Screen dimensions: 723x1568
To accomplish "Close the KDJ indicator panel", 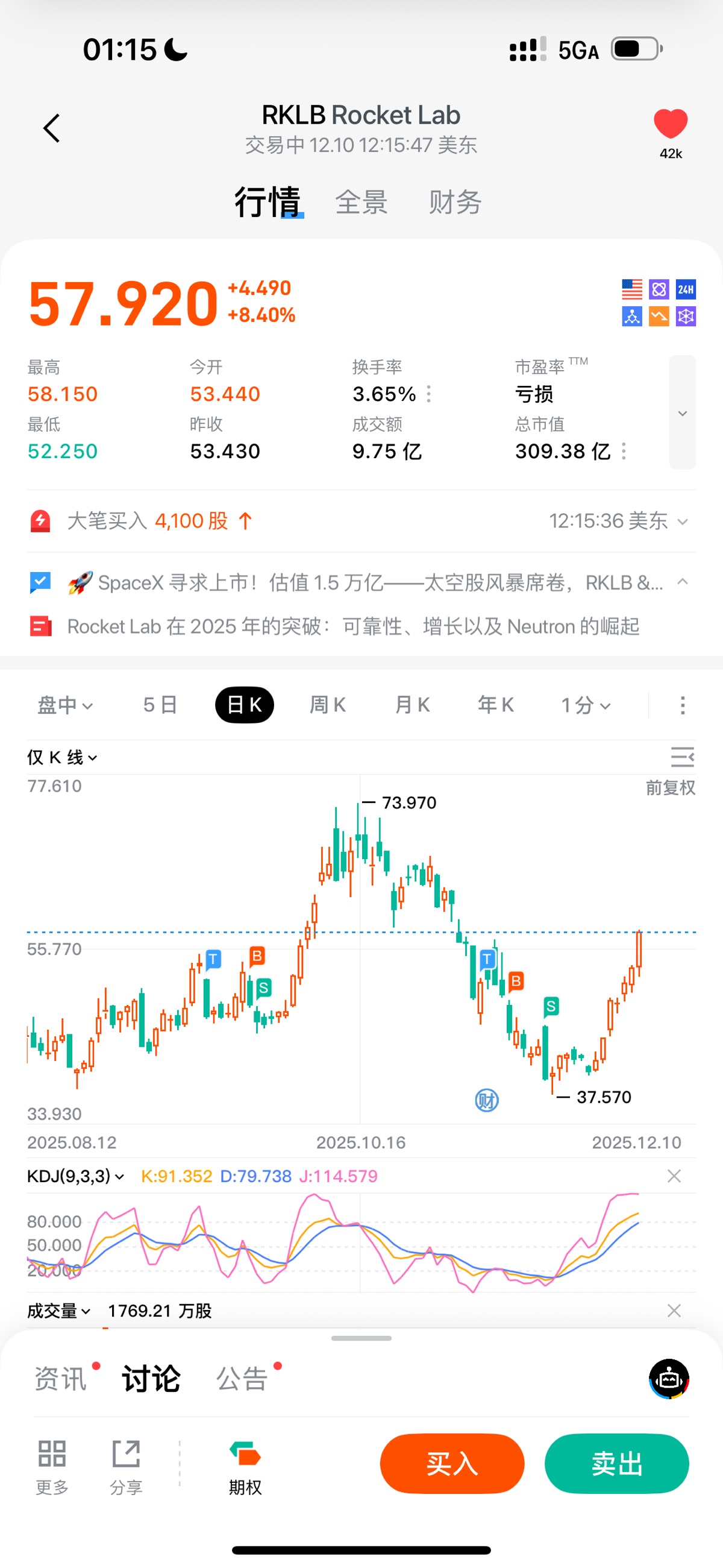I will pyautogui.click(x=674, y=1176).
